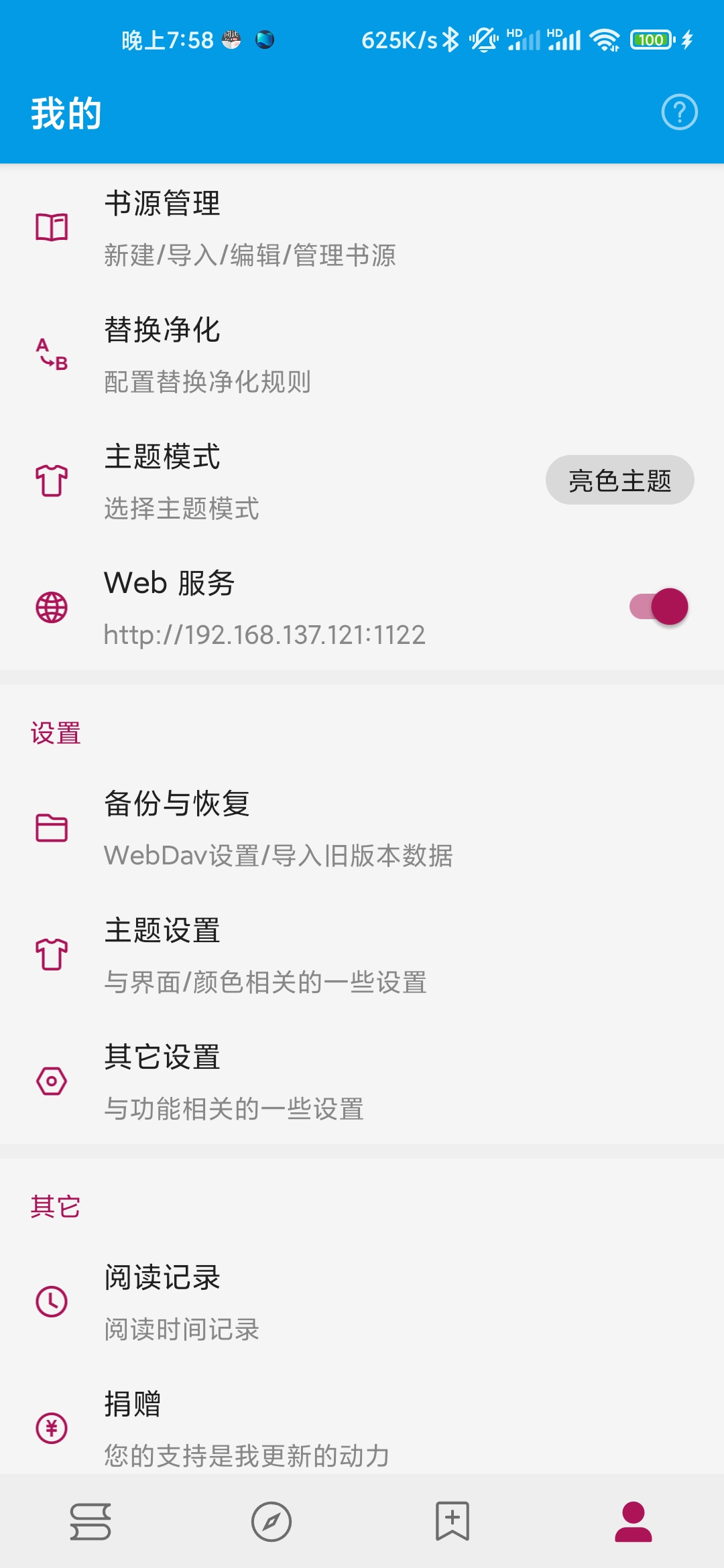Screen dimensions: 724x1568
Task: Turn off the Web 服务 switch
Action: (x=659, y=606)
